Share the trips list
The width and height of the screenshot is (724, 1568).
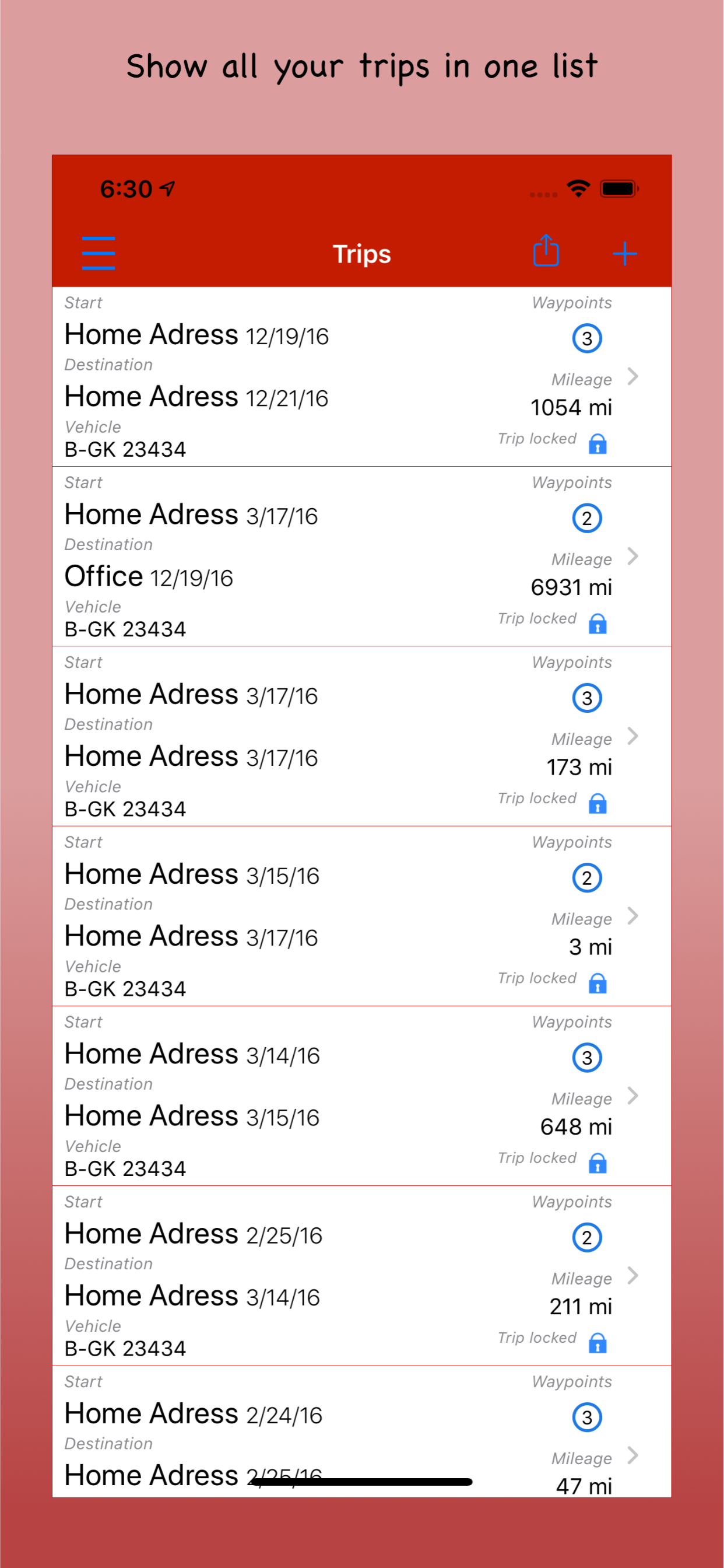coord(546,250)
